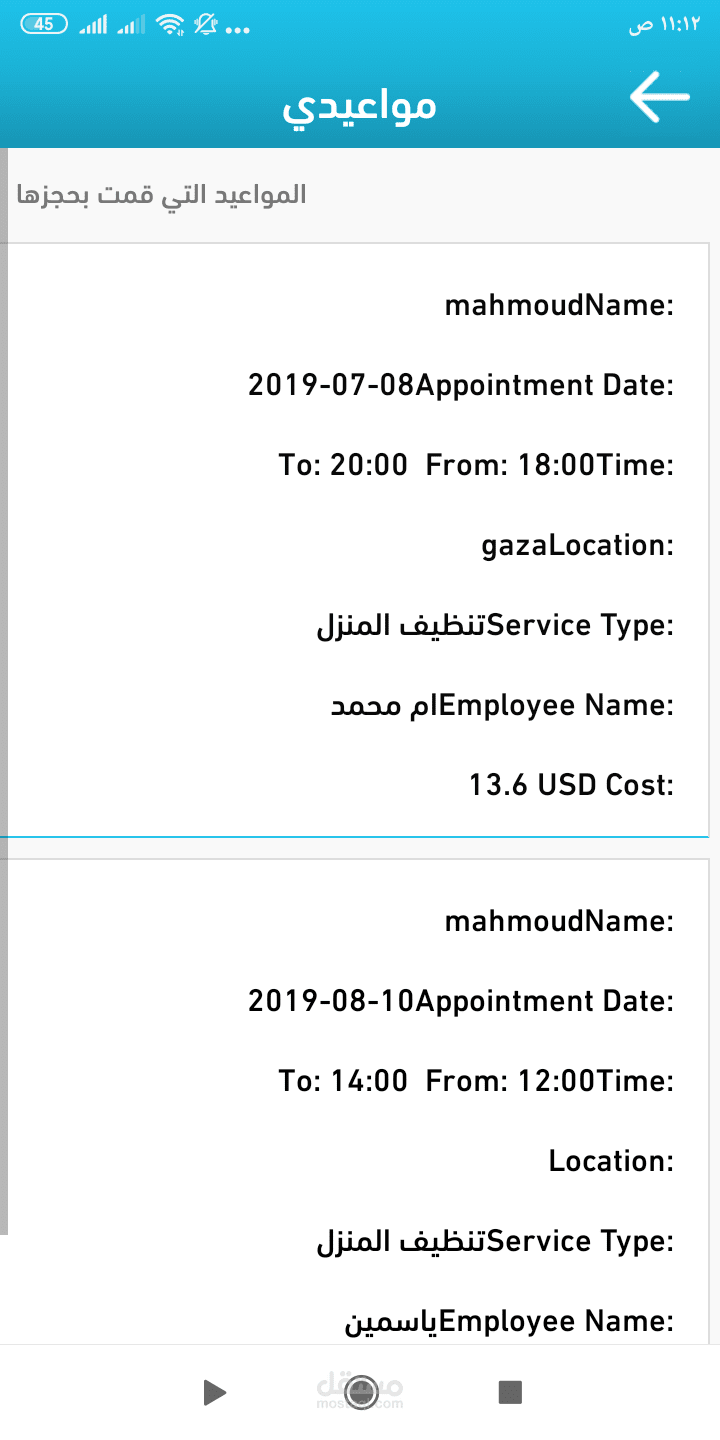
Task: Go back using the header arrow
Action: pyautogui.click(x=660, y=97)
